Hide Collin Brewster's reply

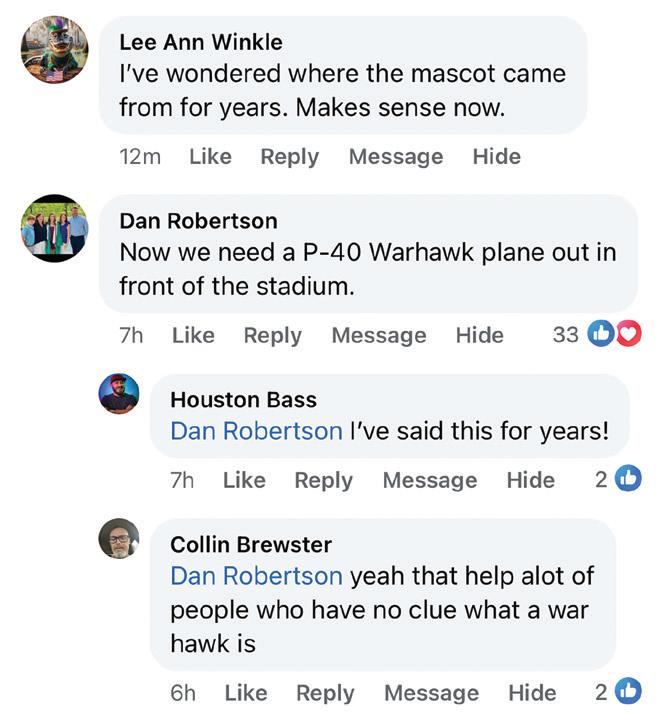(x=532, y=693)
